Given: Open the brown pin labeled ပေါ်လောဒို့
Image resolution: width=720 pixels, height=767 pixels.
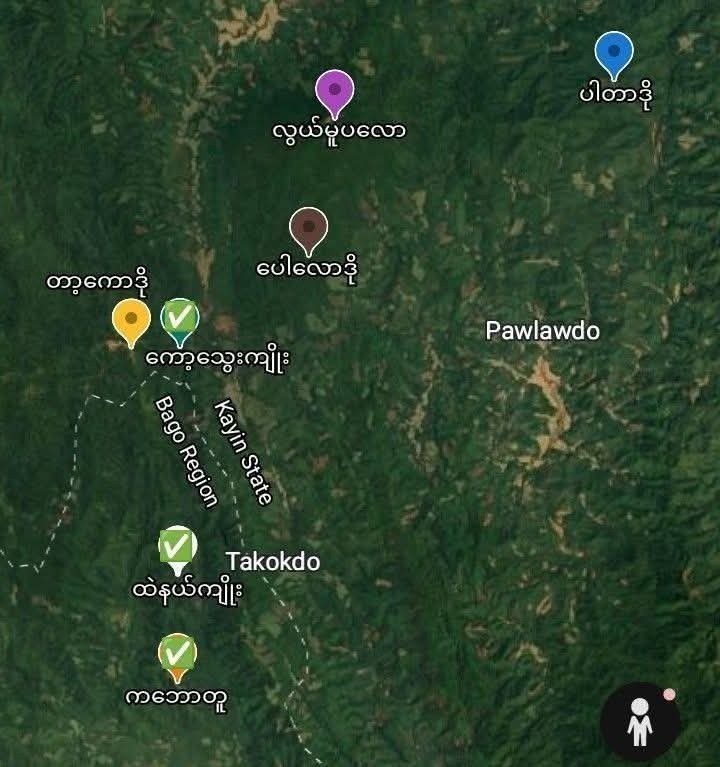Looking at the screenshot, I should click(x=308, y=228).
